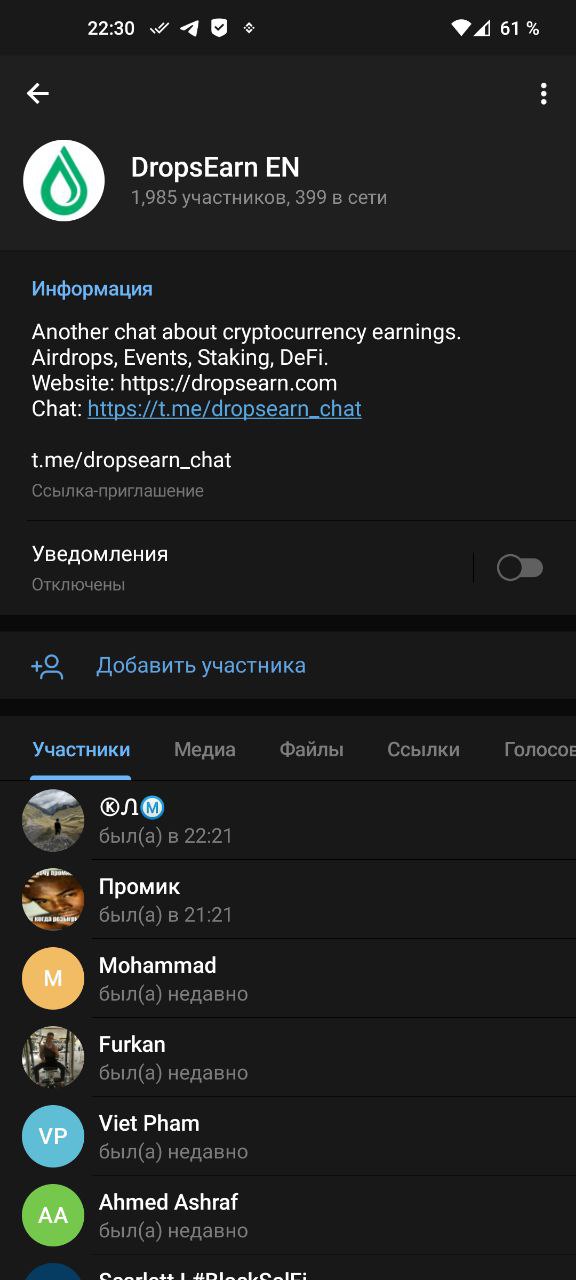The height and width of the screenshot is (1280, 576).
Task: Open Mohammad's profile
Action: [288, 979]
